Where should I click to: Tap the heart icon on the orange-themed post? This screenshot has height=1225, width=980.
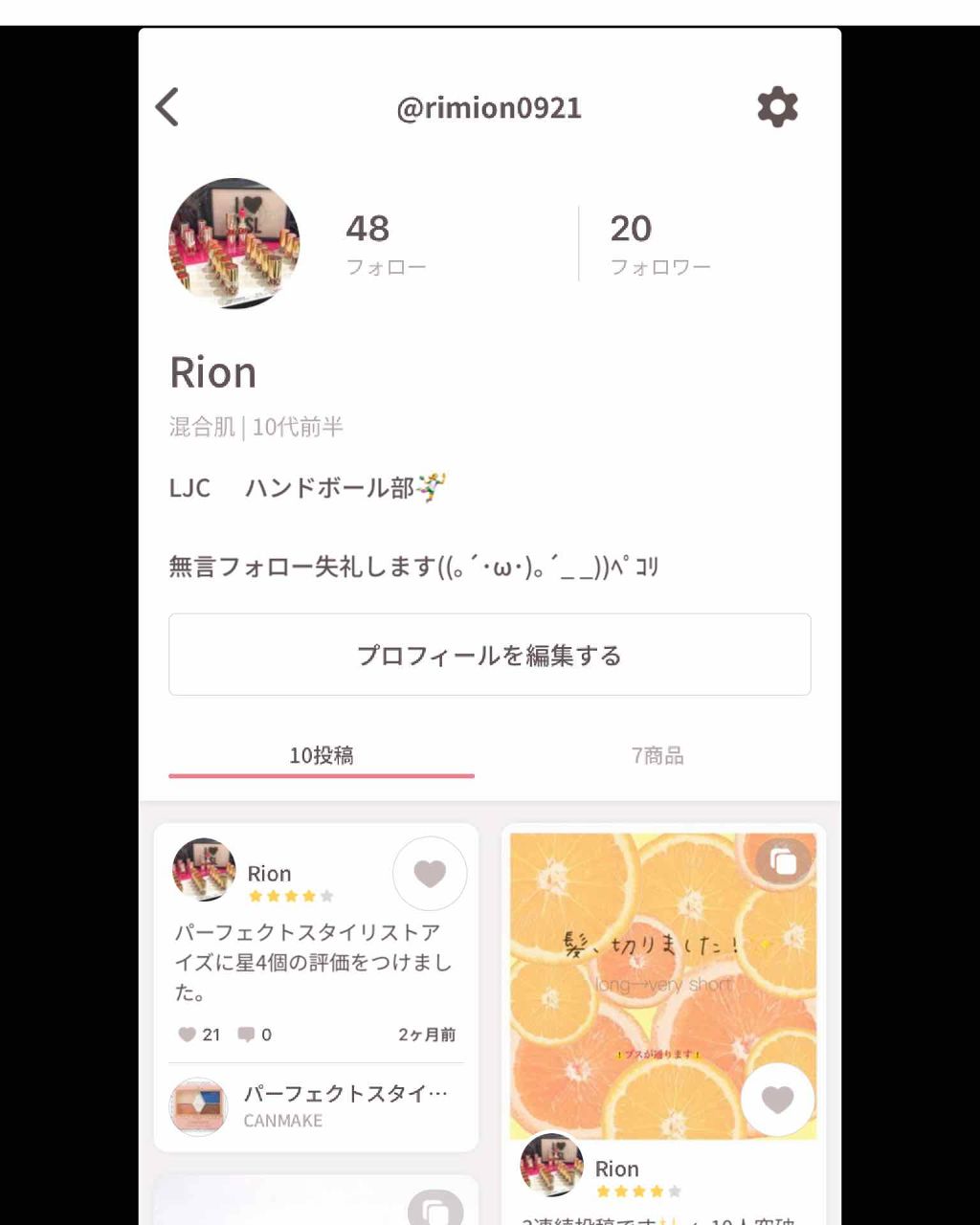[x=776, y=1100]
